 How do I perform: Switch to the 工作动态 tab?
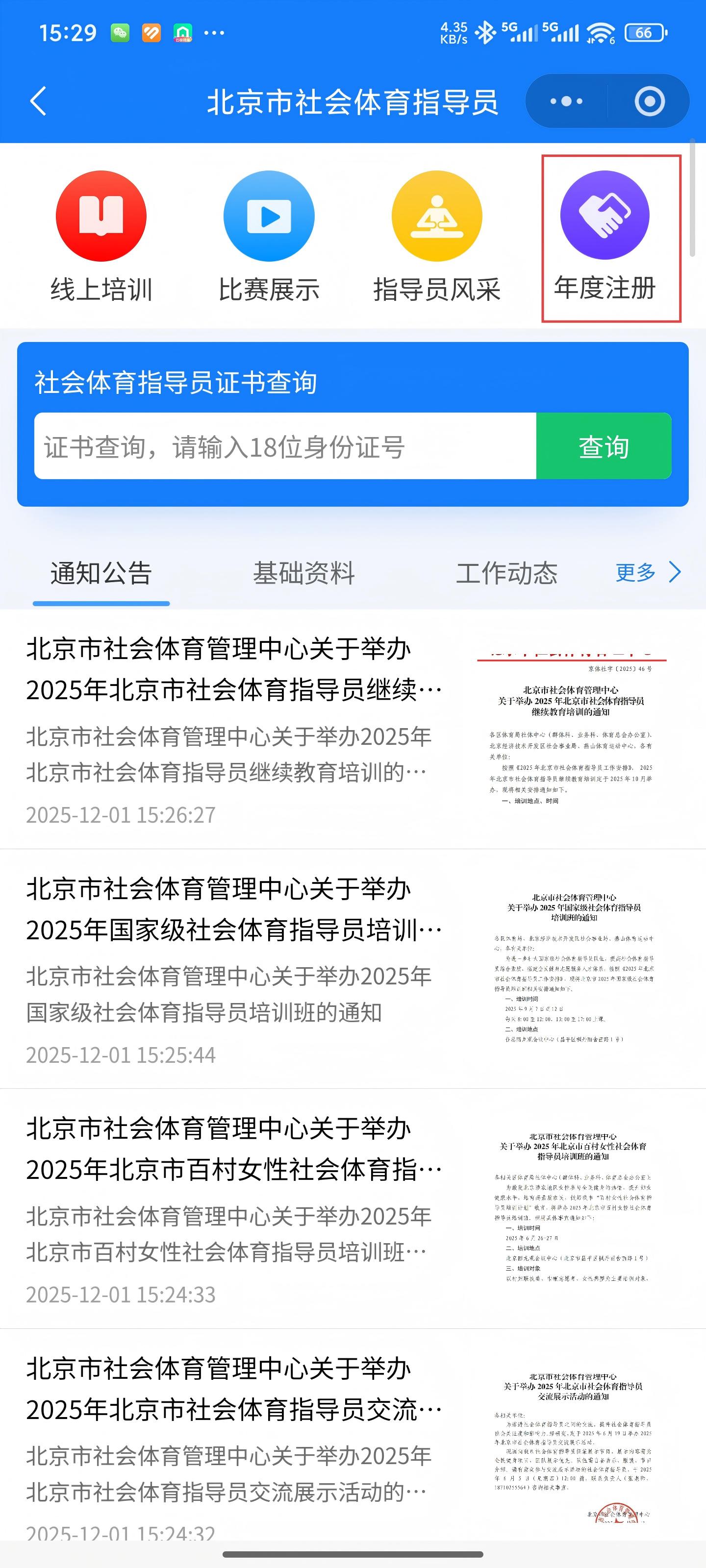506,573
